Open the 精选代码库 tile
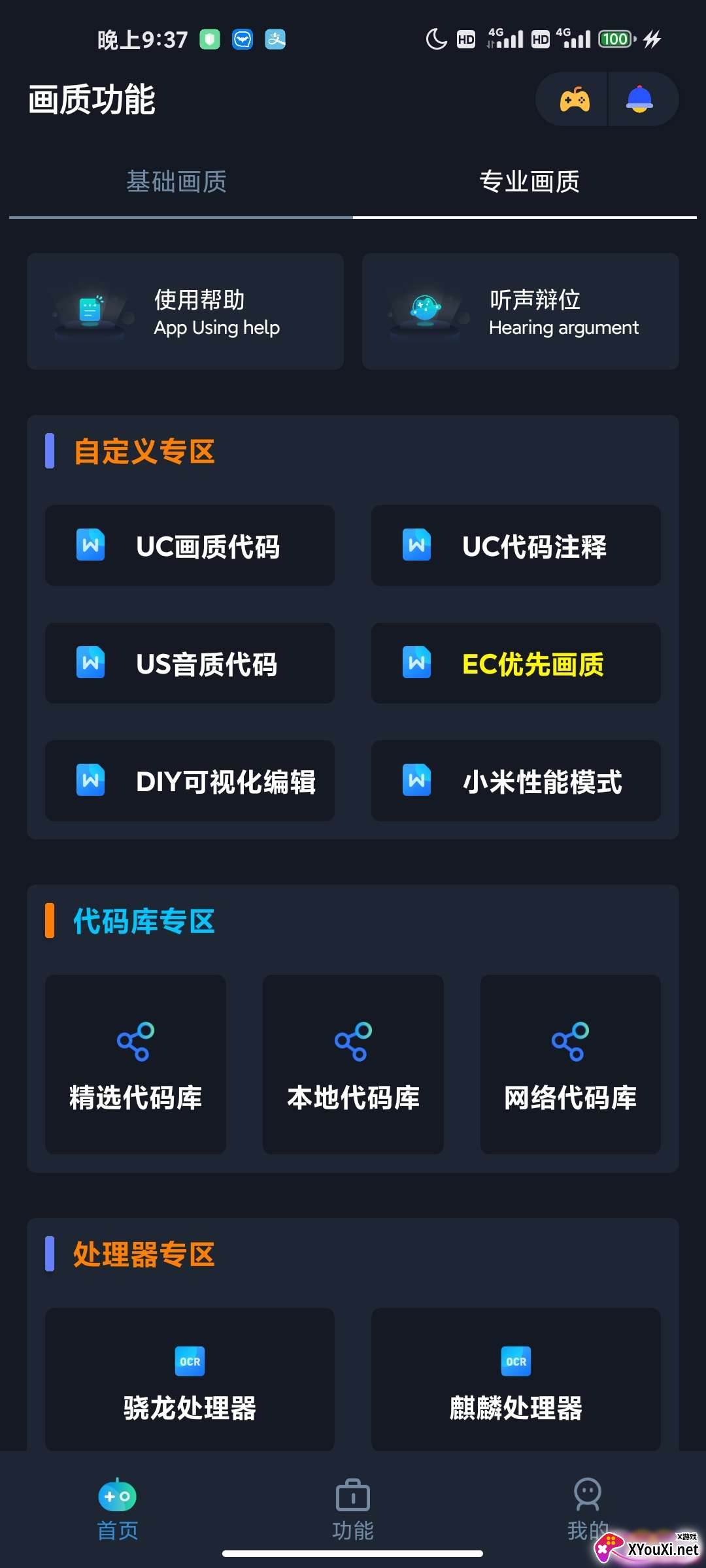Screen dimensions: 706x1568 click(135, 1064)
